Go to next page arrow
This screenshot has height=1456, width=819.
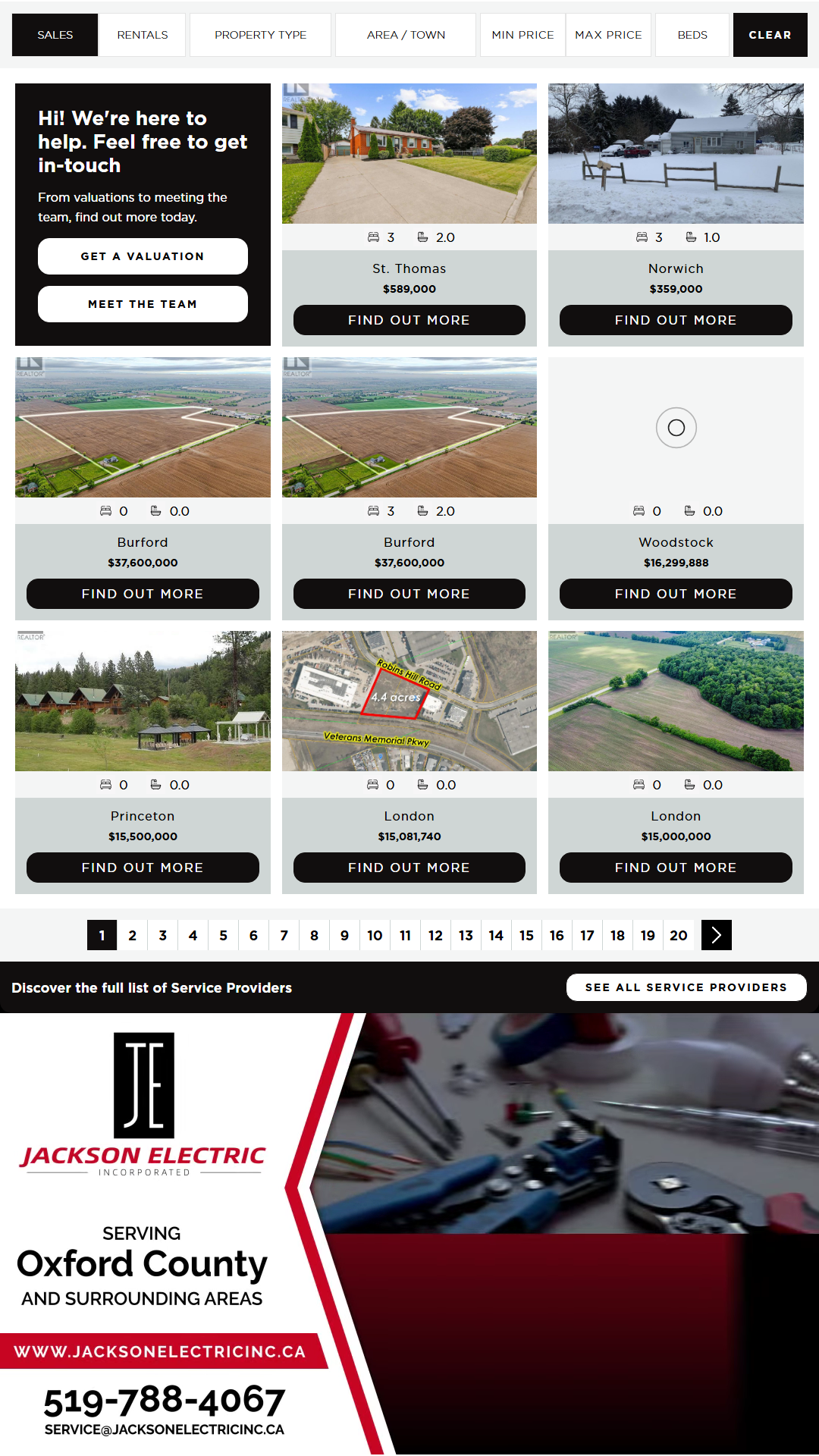[x=717, y=935]
